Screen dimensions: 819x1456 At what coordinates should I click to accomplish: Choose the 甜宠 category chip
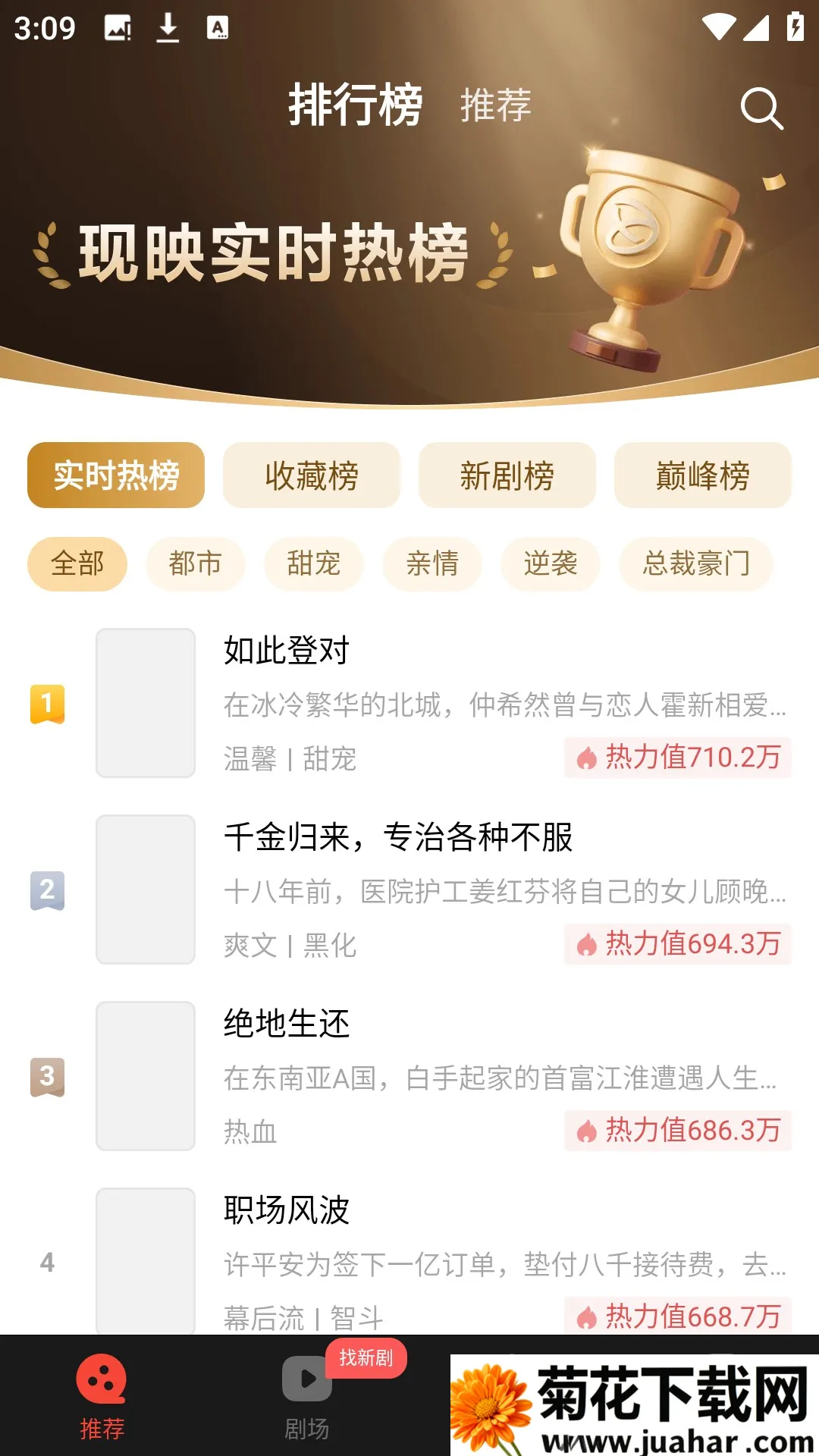(x=314, y=564)
